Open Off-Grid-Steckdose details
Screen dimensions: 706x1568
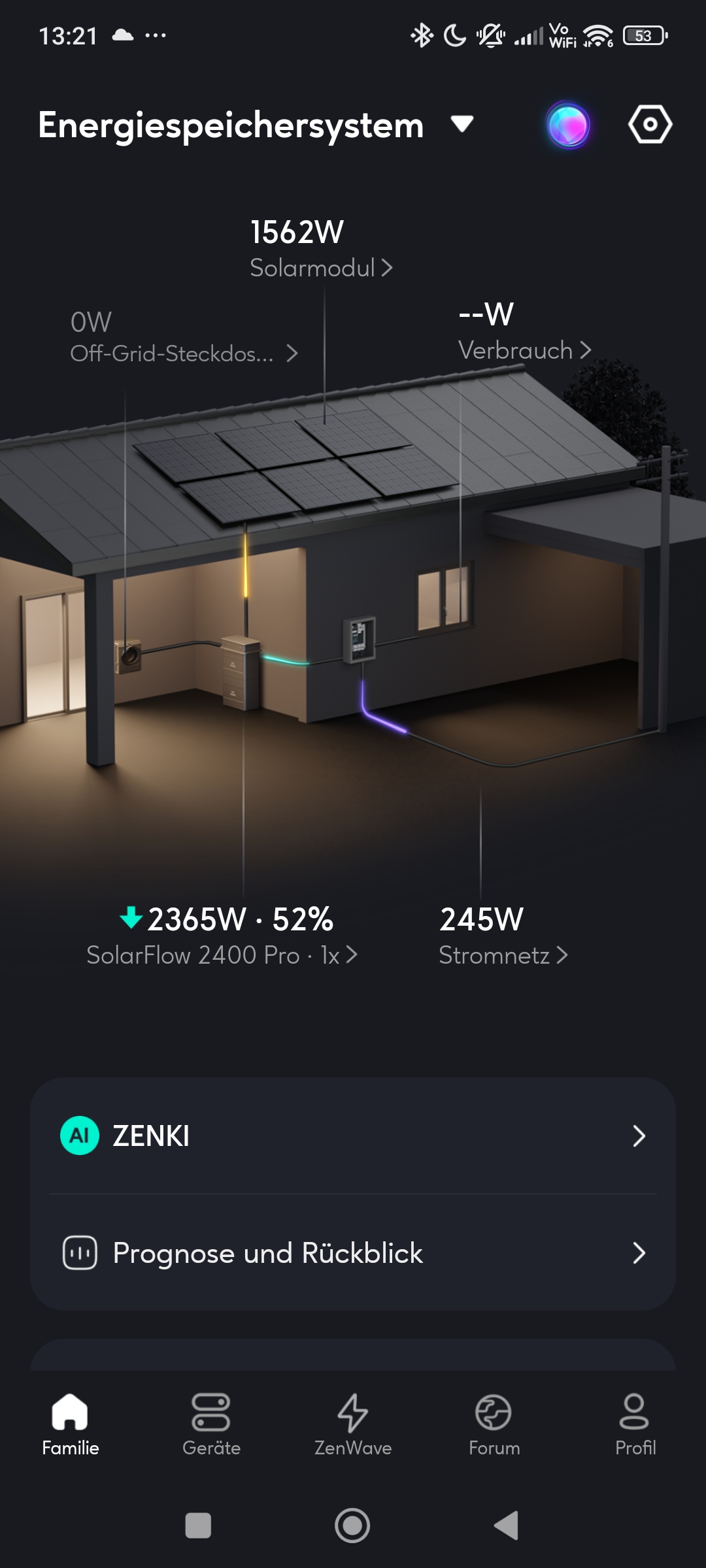pyautogui.click(x=184, y=353)
